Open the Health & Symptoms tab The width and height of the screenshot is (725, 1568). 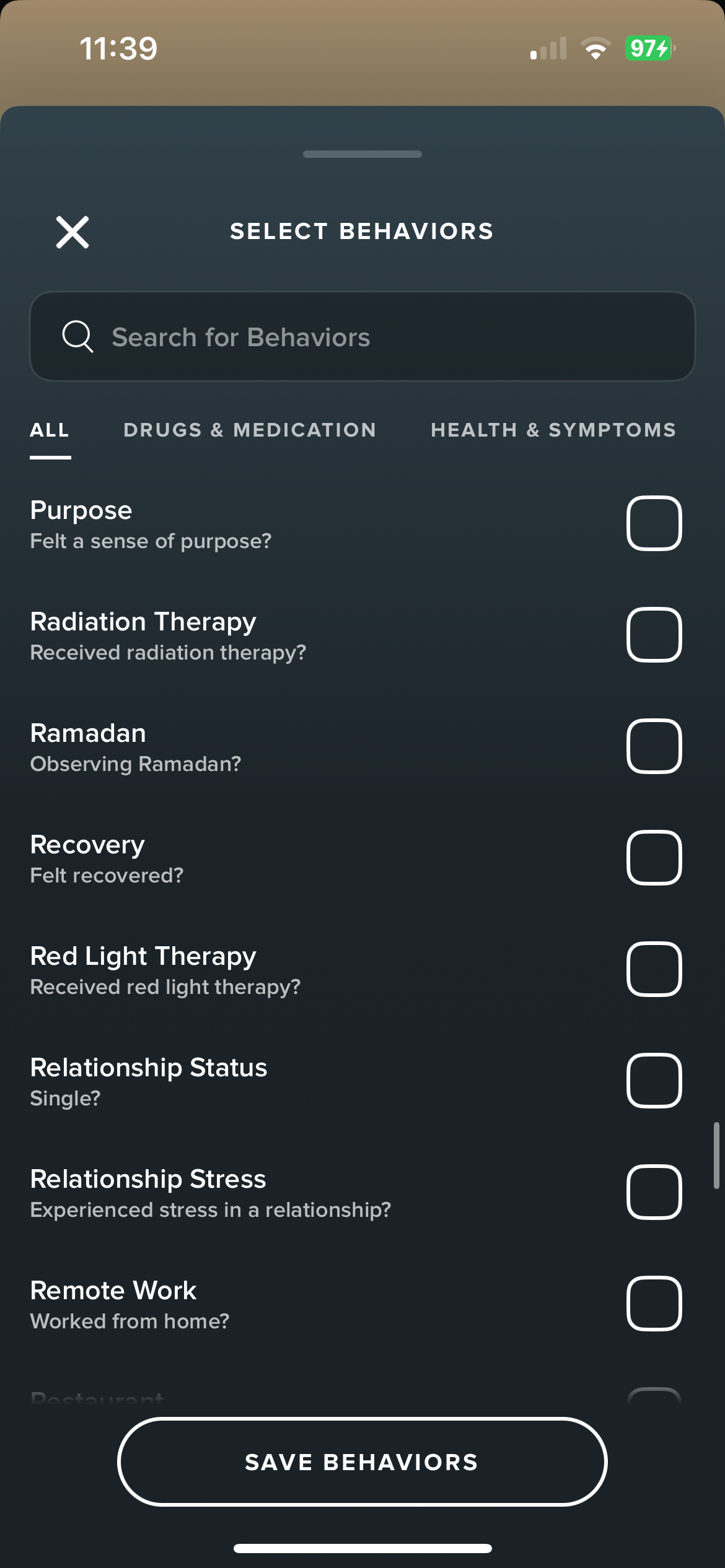coord(553,430)
